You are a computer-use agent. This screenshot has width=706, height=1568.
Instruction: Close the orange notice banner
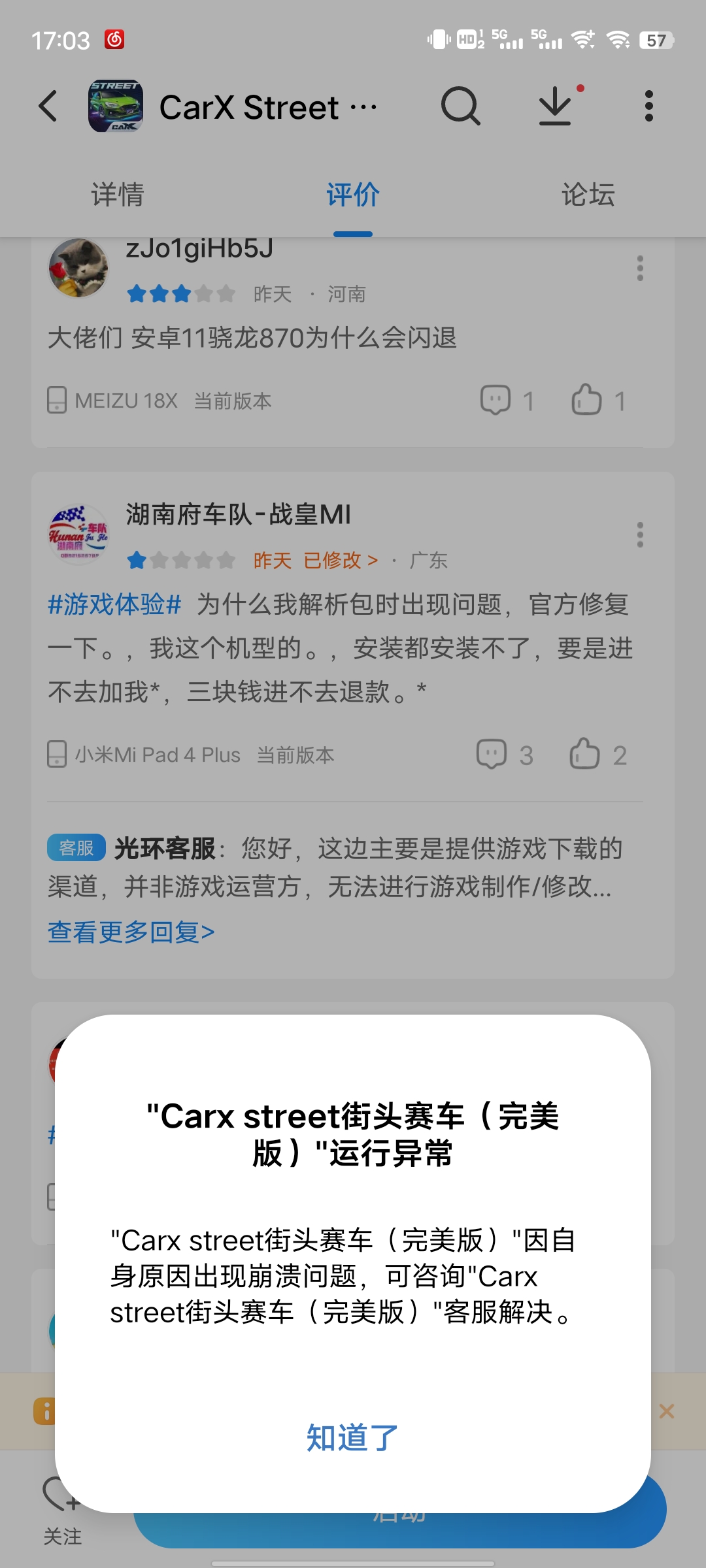(667, 1412)
